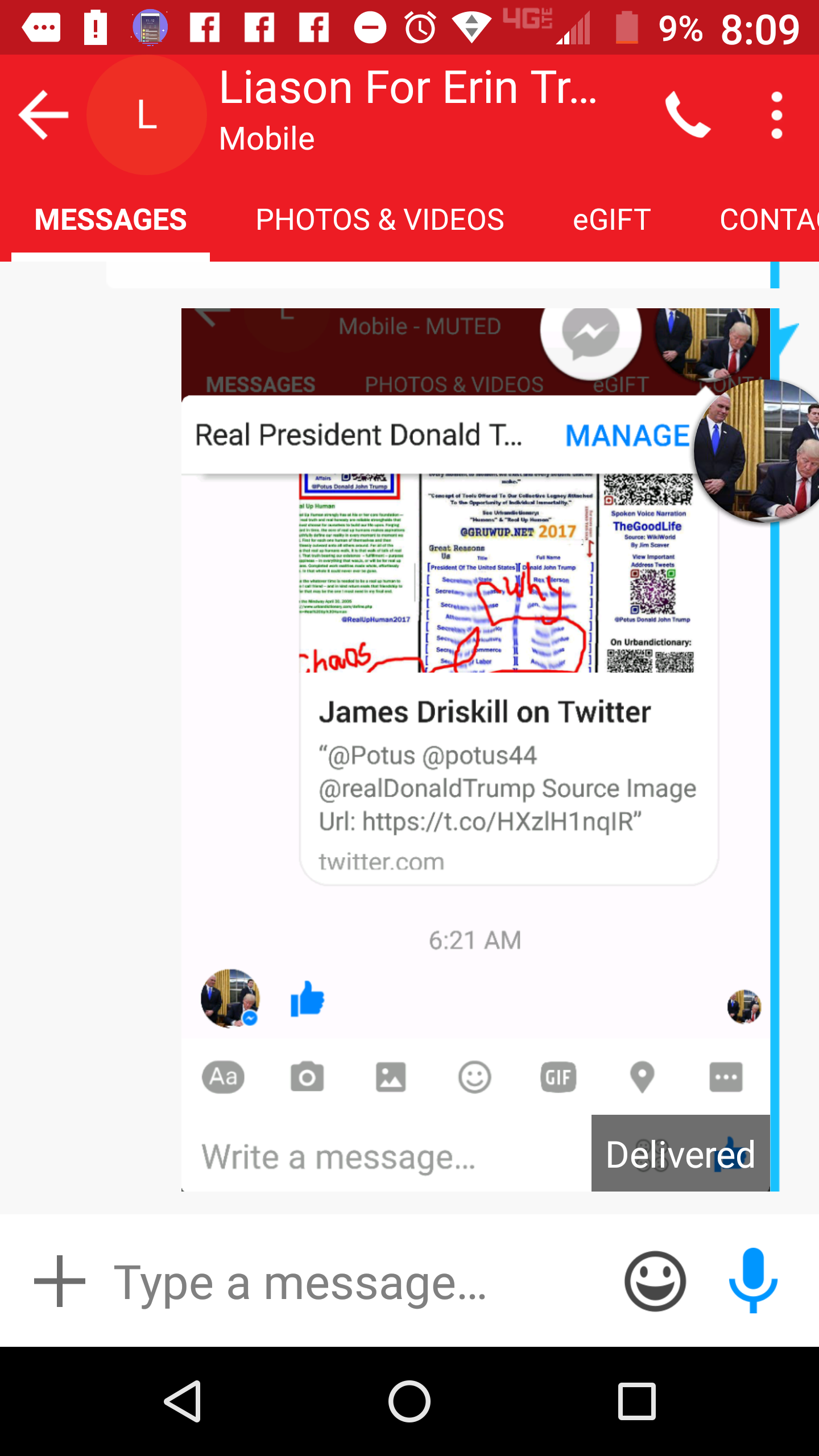The height and width of the screenshot is (1456, 819).
Task: Open the recent apps overview
Action: [x=637, y=1401]
